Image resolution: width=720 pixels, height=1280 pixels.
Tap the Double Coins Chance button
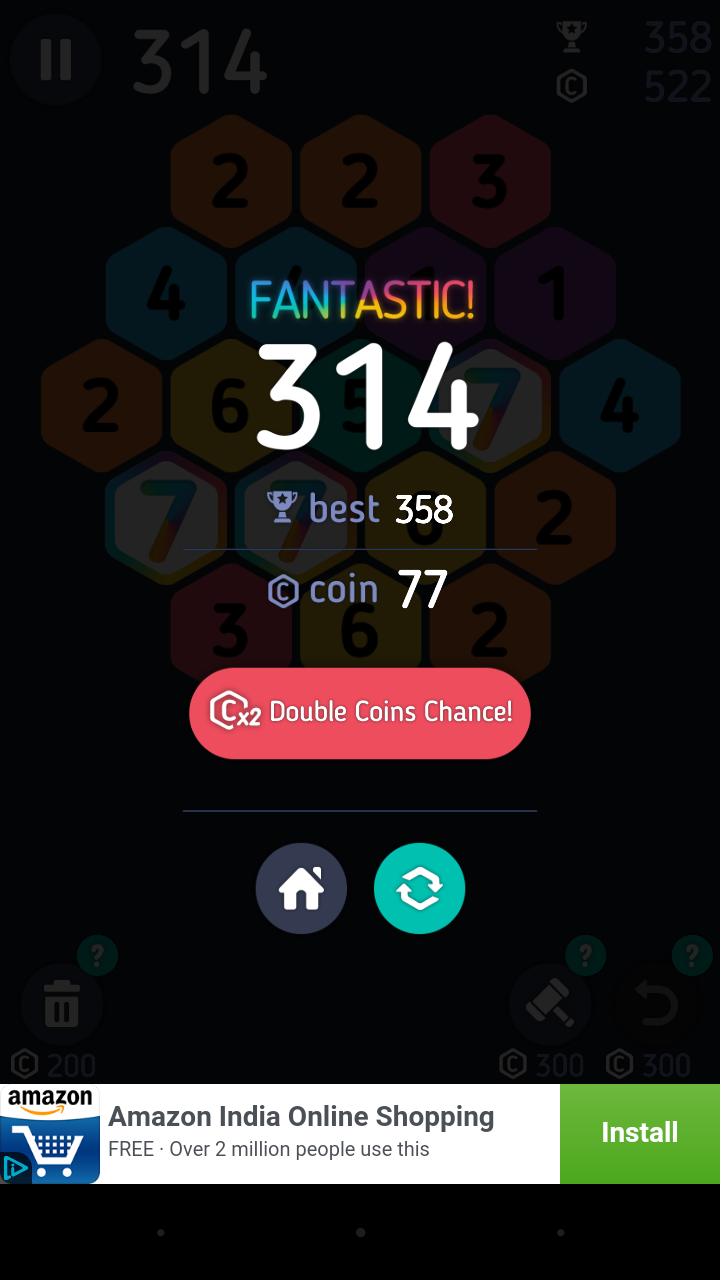360,713
